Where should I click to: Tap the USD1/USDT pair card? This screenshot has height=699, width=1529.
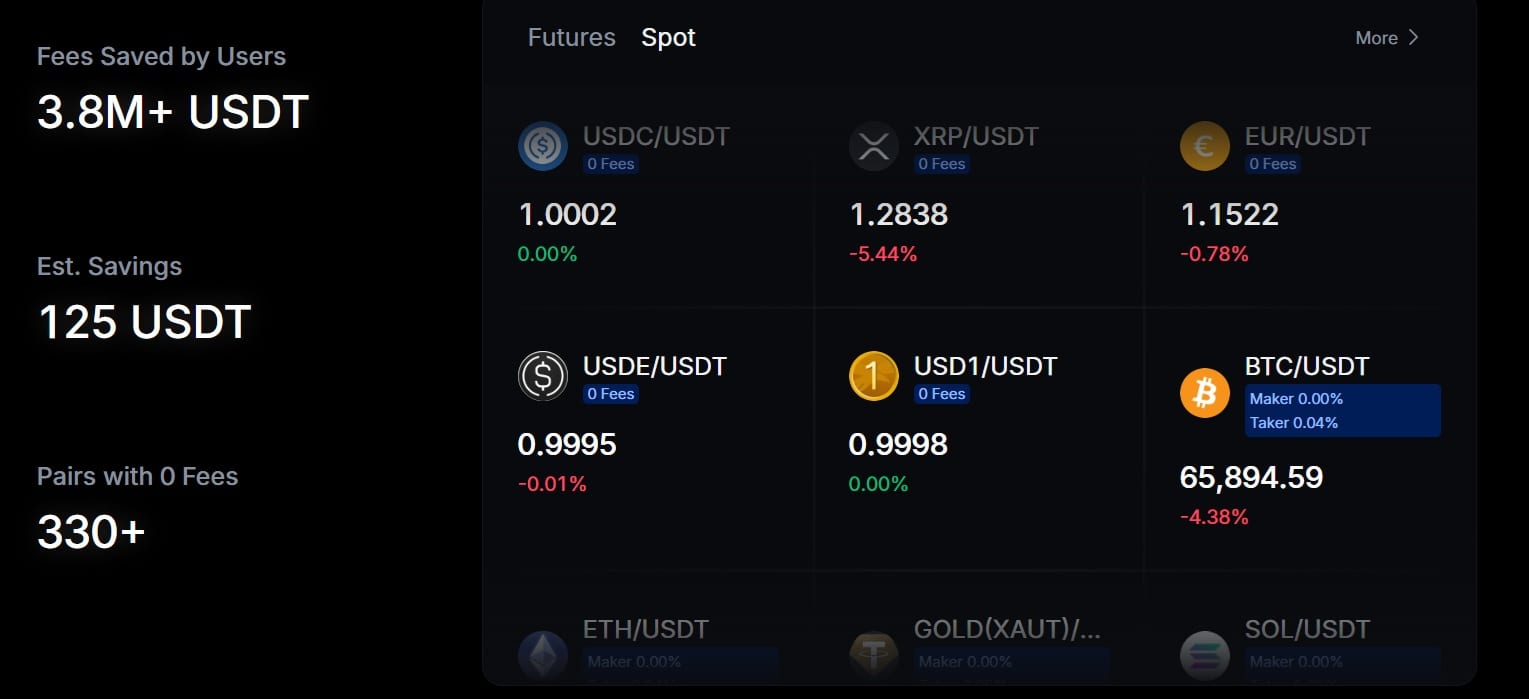click(984, 367)
